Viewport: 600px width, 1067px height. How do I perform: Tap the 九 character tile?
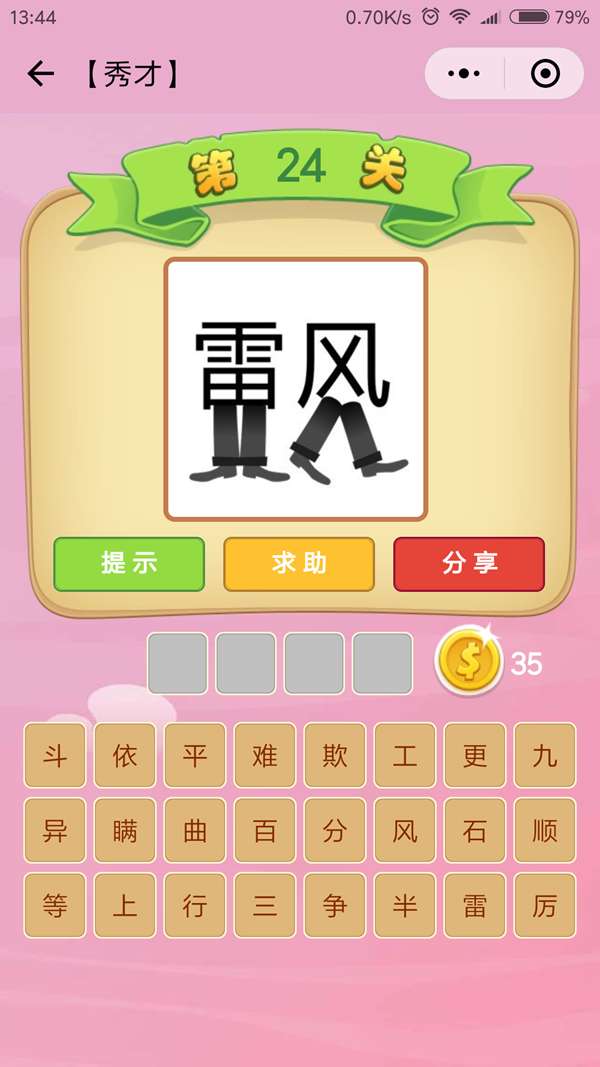(545, 755)
